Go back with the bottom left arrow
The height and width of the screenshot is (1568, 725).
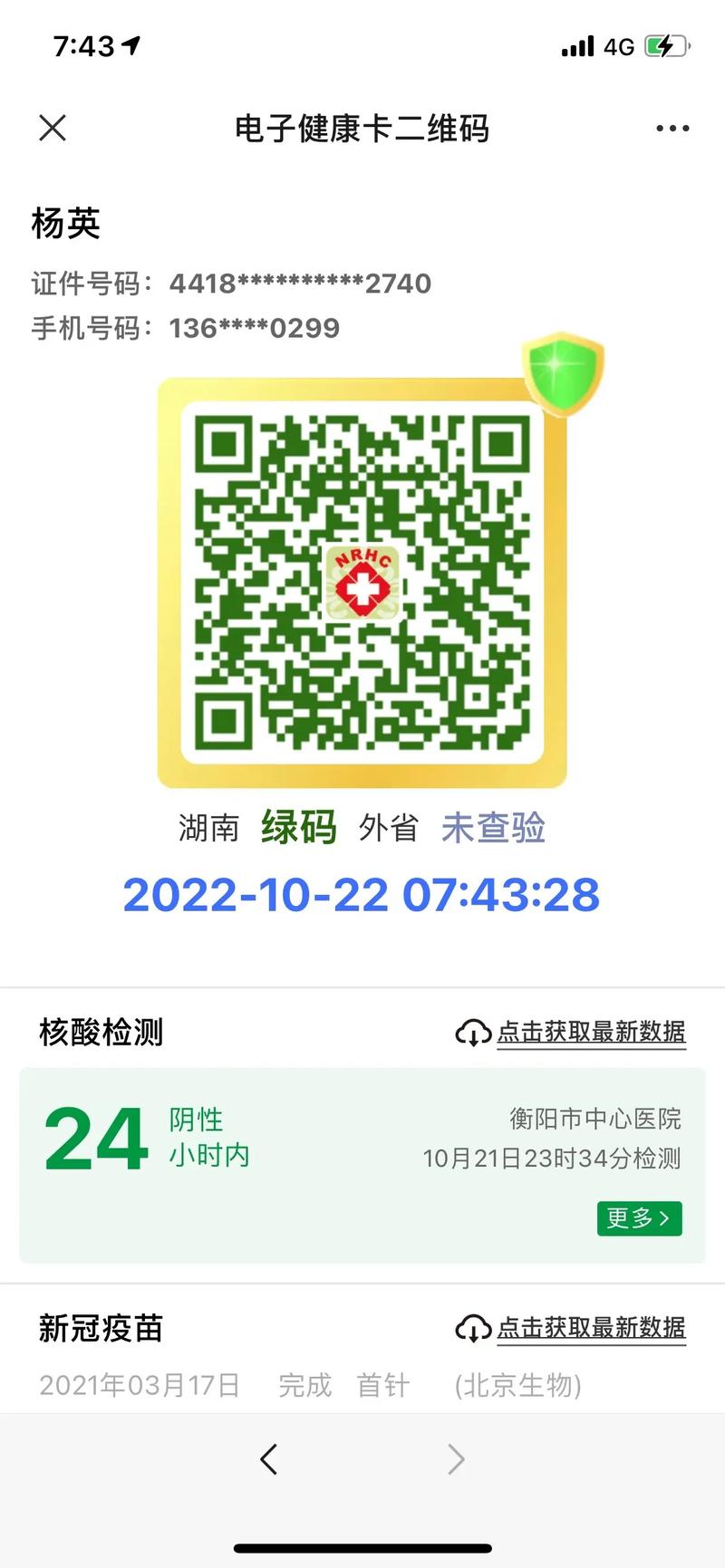coord(268,1458)
